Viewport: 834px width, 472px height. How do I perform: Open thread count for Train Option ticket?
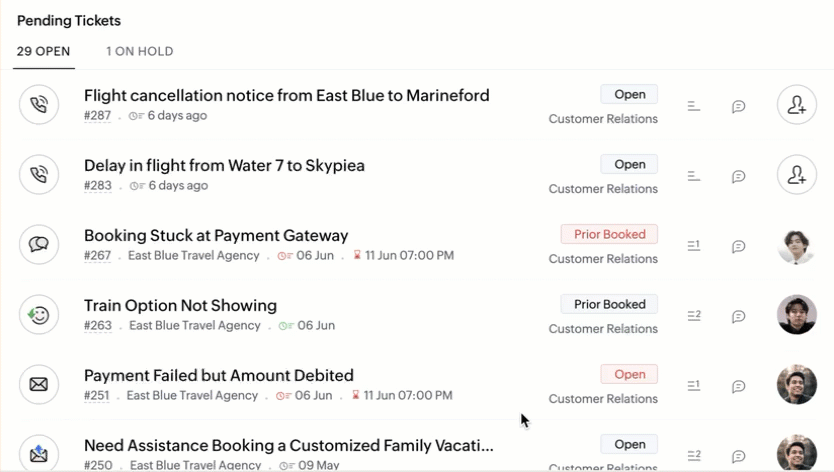(694, 316)
